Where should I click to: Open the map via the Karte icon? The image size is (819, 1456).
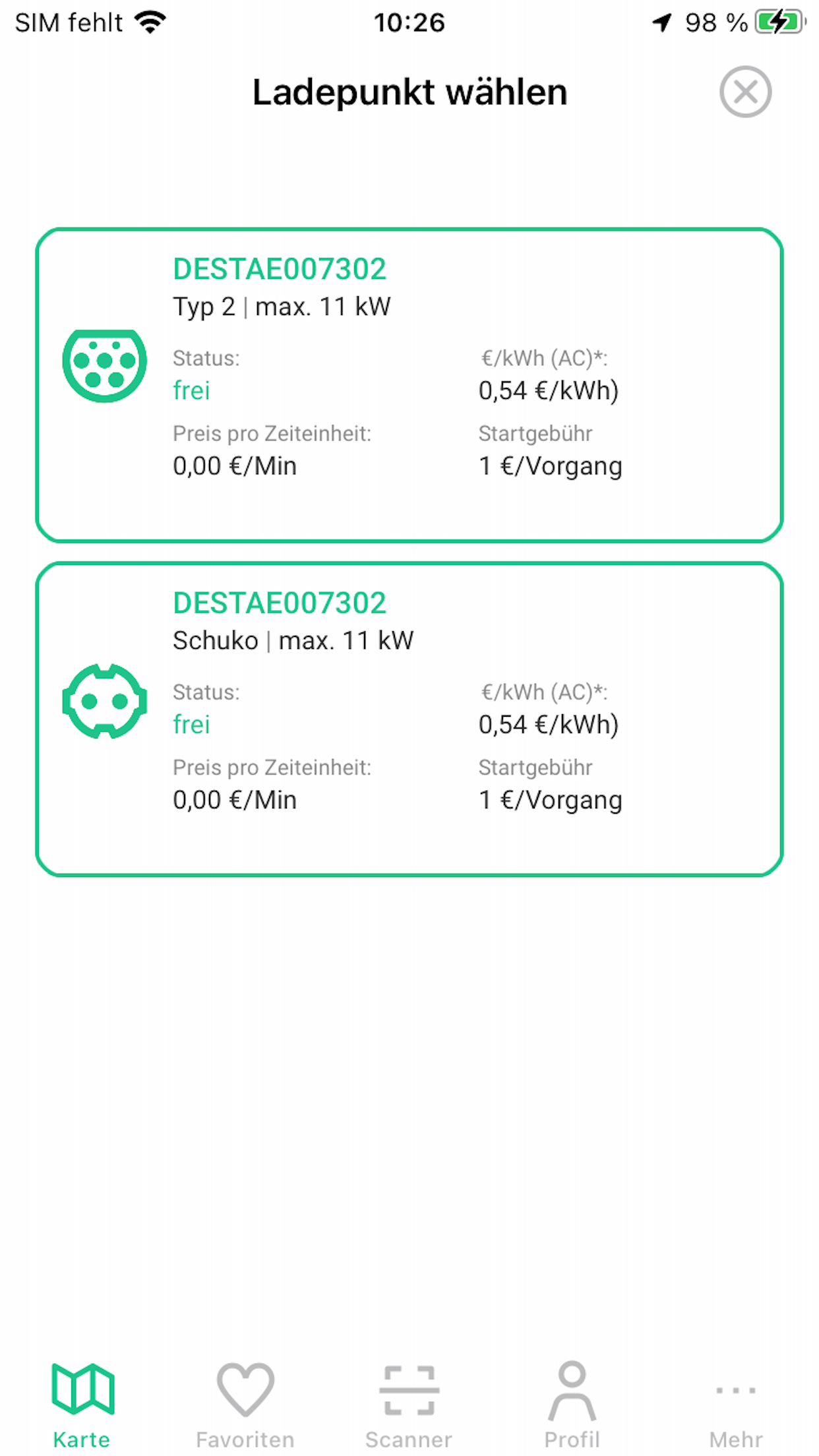point(81,1385)
